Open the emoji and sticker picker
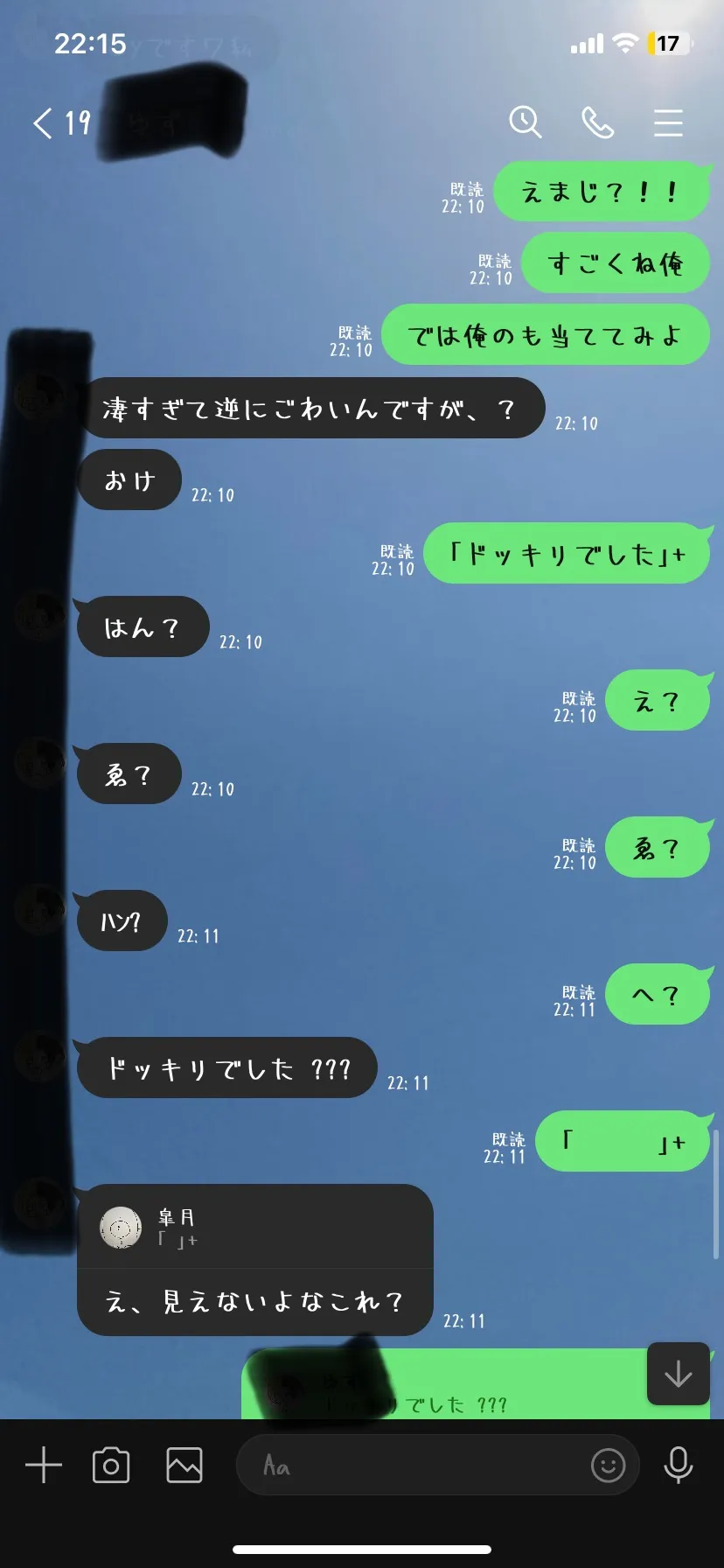 click(609, 1465)
